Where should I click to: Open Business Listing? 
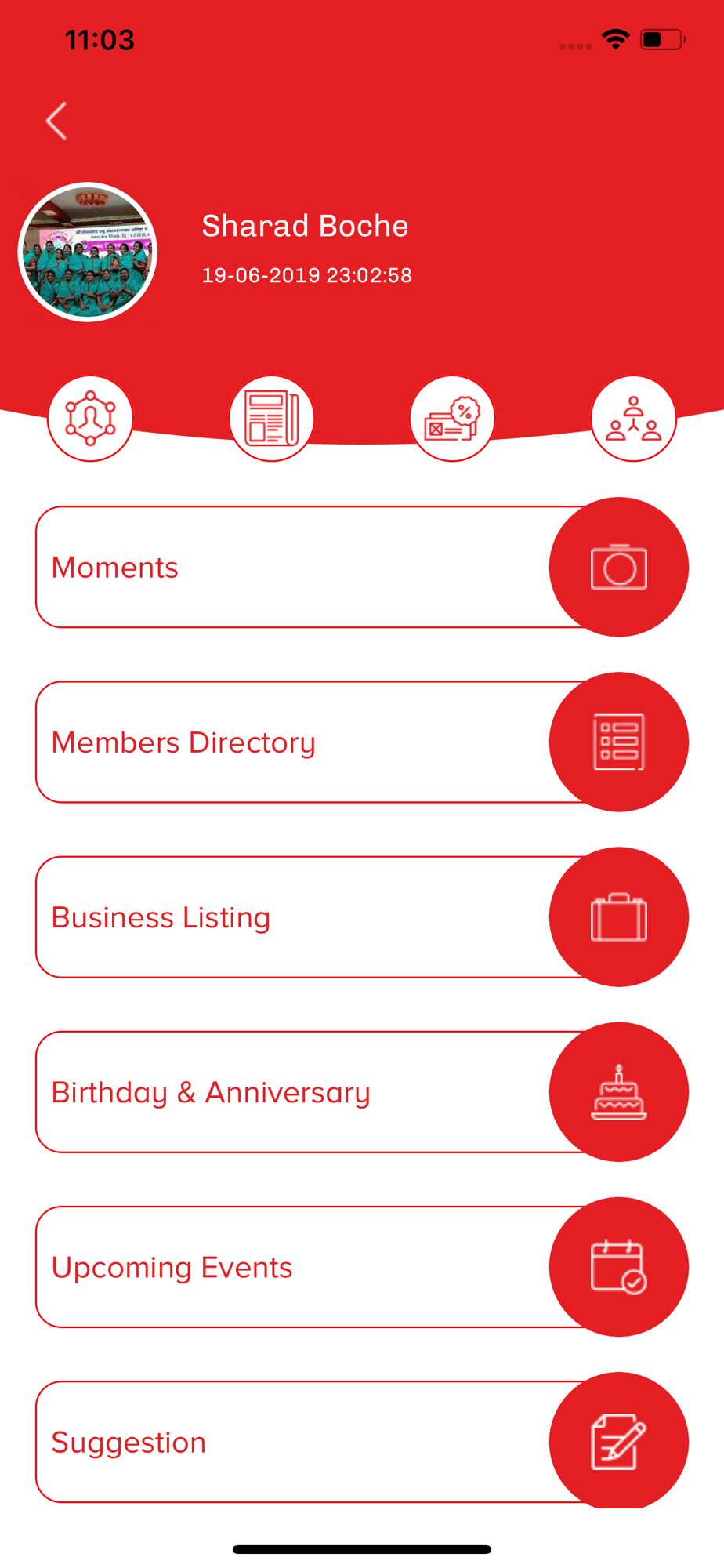pyautogui.click(x=362, y=916)
